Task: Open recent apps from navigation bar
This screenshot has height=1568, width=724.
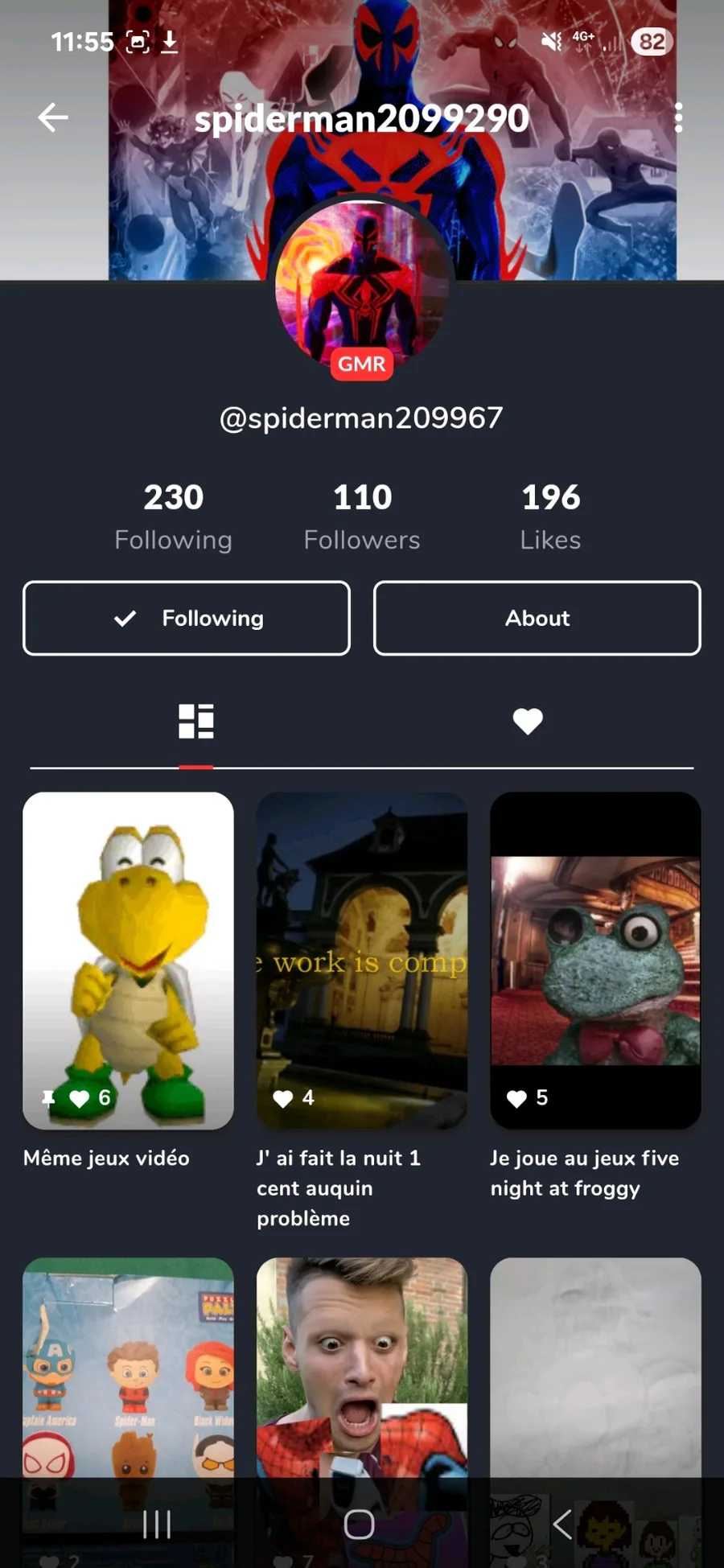Action: pos(157,1524)
